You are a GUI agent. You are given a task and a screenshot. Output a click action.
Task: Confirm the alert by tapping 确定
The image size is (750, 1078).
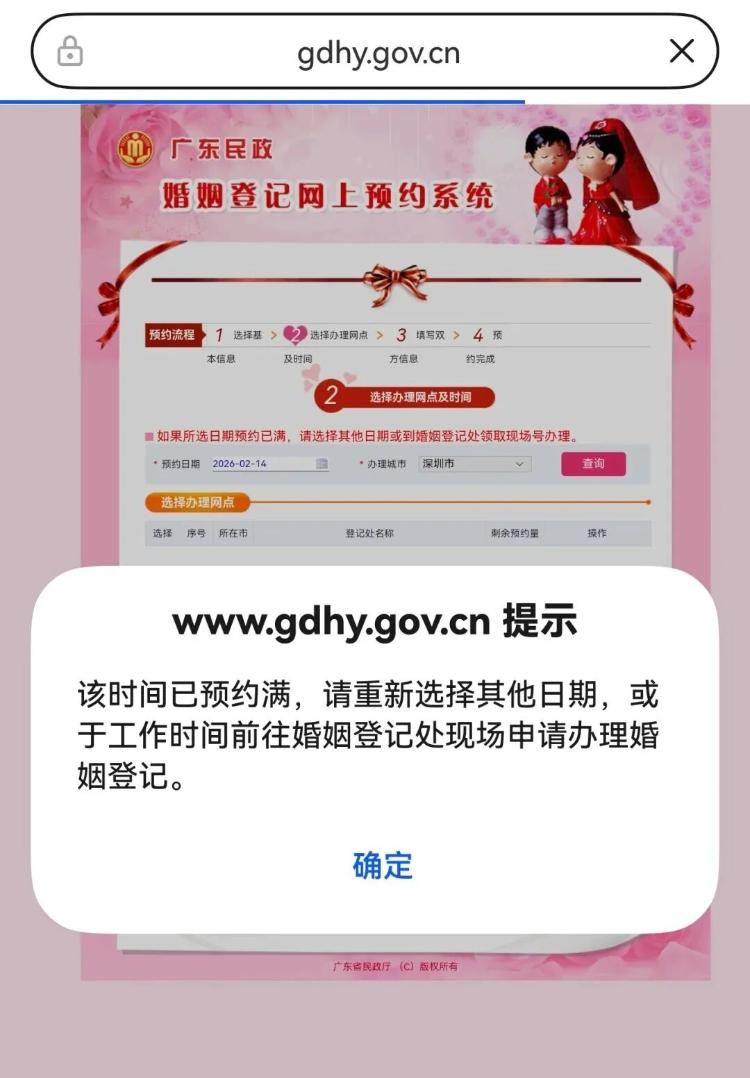[382, 865]
